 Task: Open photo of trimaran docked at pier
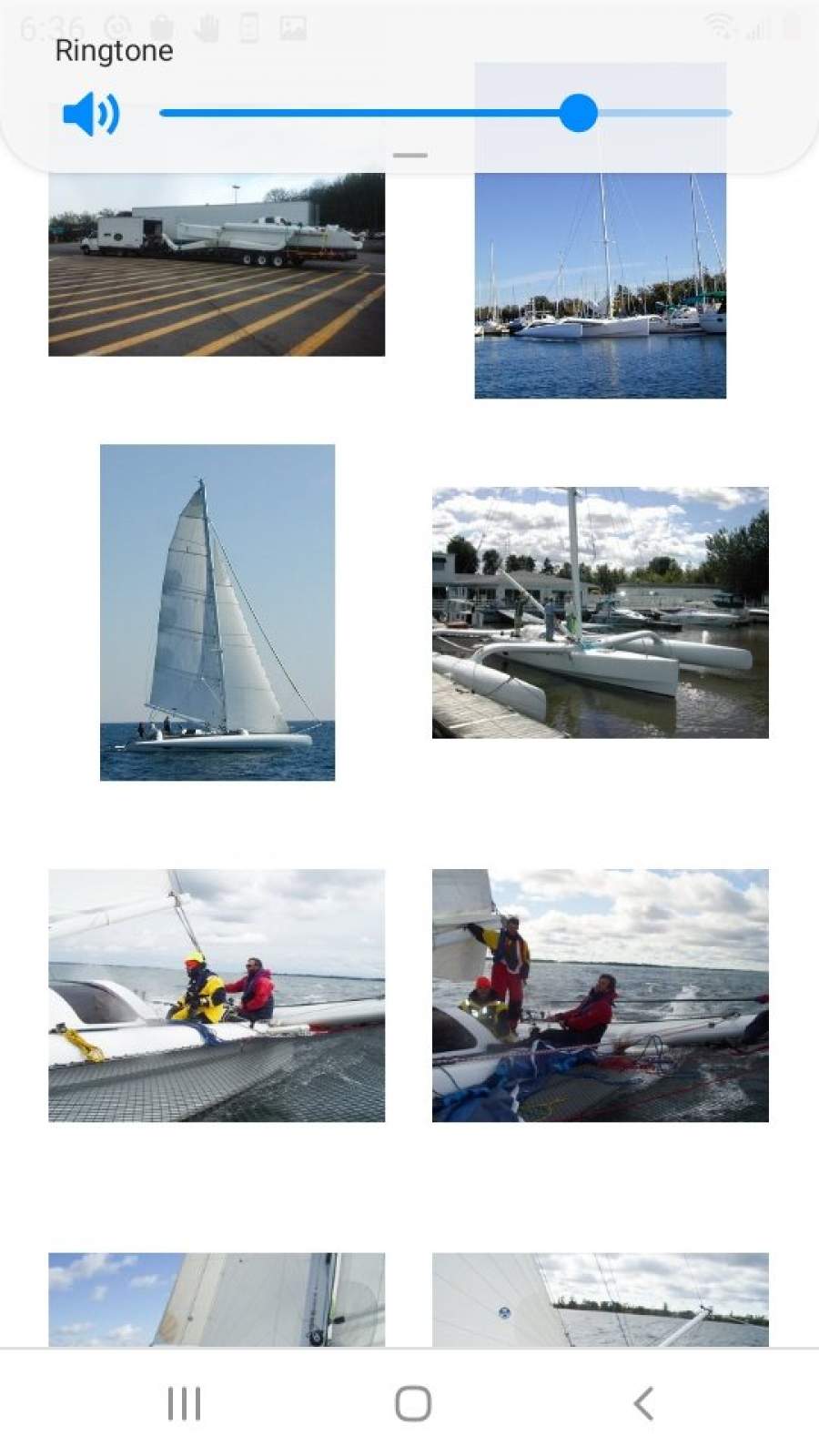[x=600, y=612]
